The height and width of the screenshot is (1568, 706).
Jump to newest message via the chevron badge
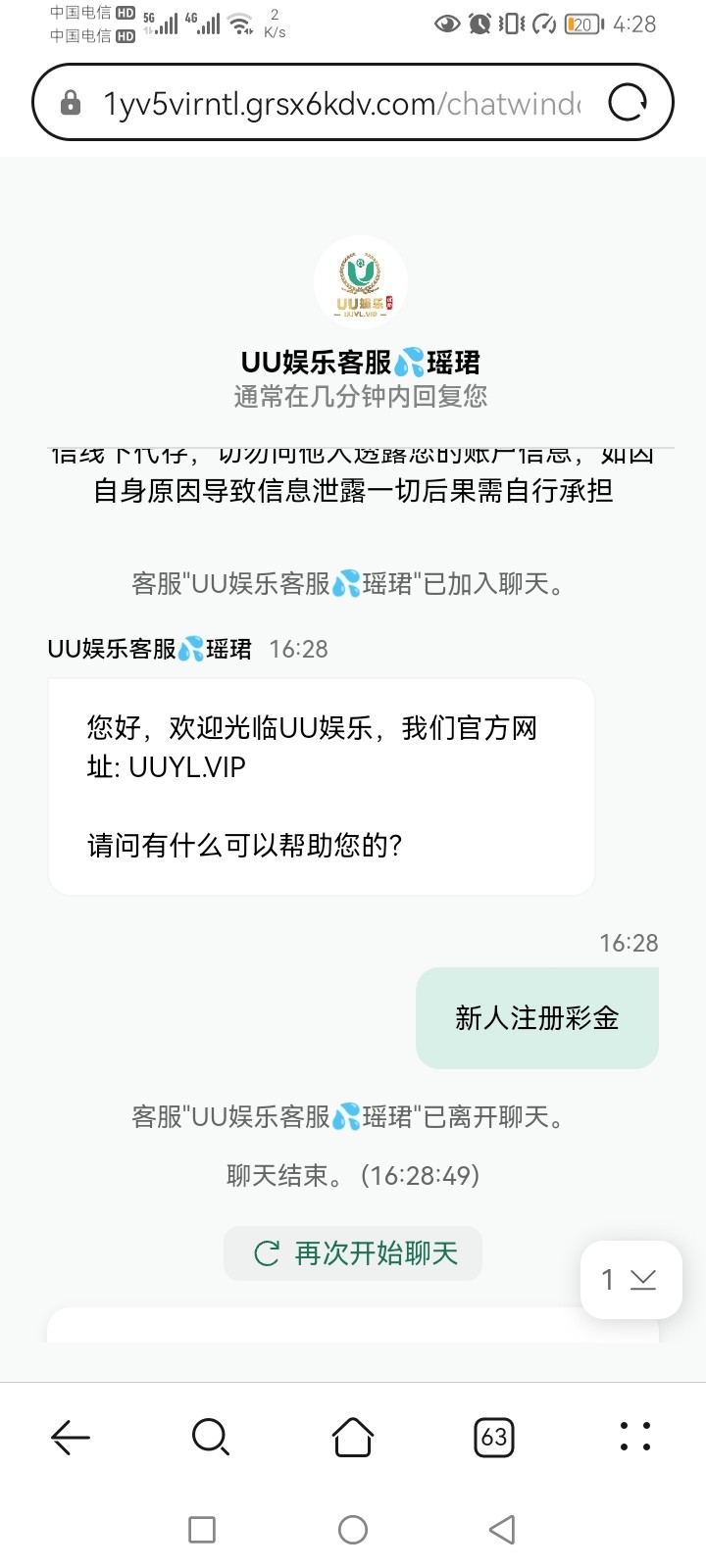[x=630, y=1279]
